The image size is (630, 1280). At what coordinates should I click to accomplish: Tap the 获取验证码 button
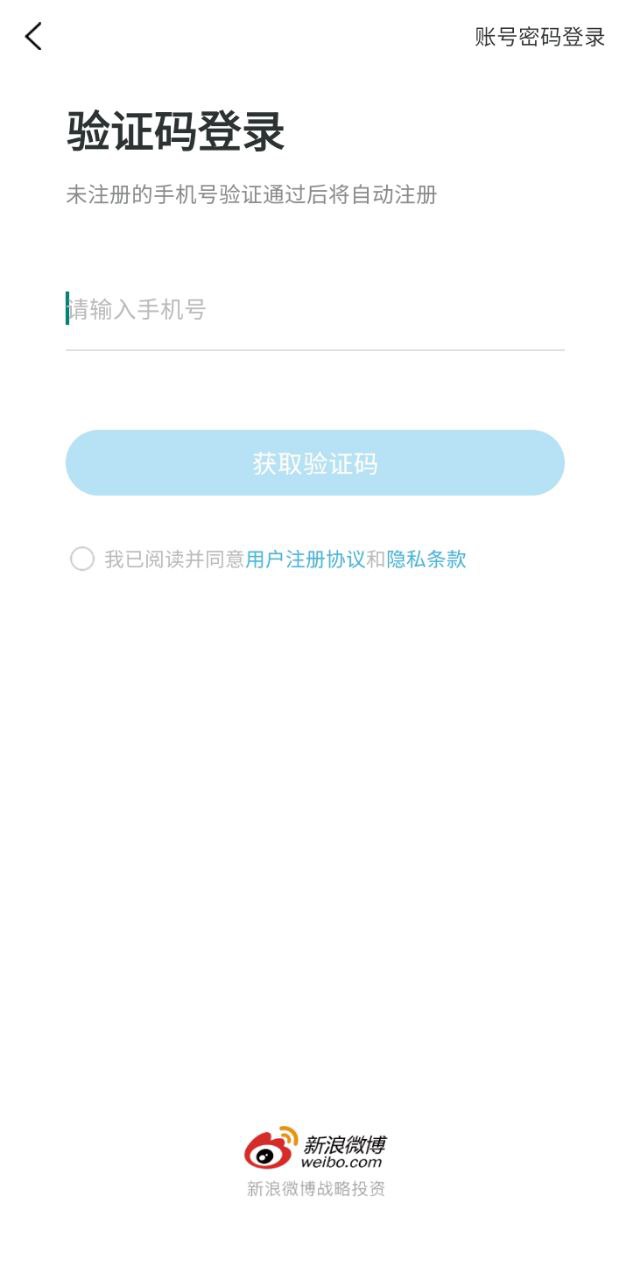click(x=315, y=463)
